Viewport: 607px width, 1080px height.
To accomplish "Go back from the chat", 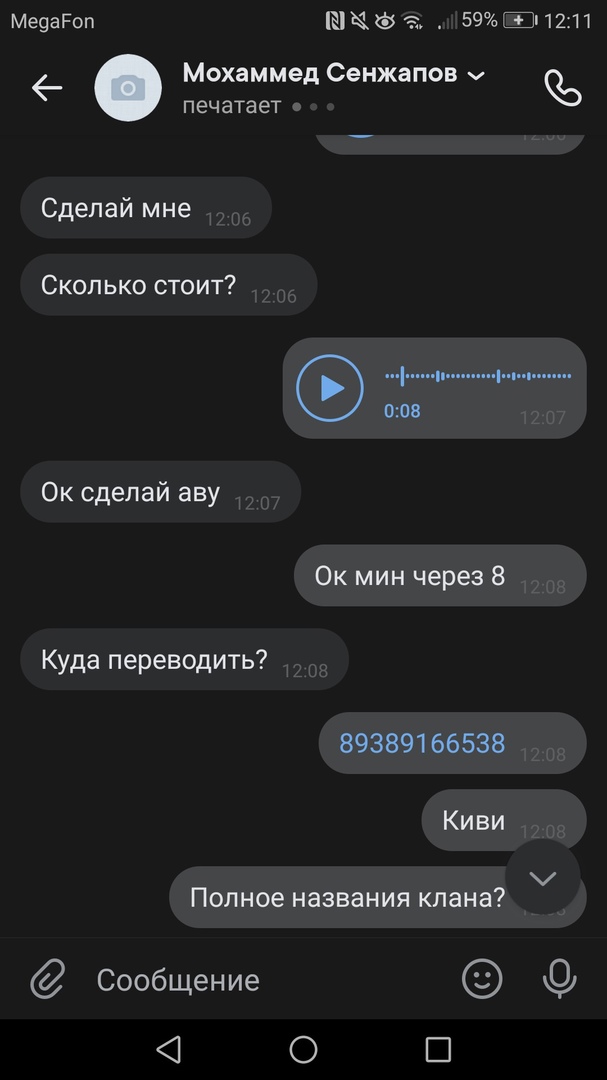I will (x=46, y=88).
